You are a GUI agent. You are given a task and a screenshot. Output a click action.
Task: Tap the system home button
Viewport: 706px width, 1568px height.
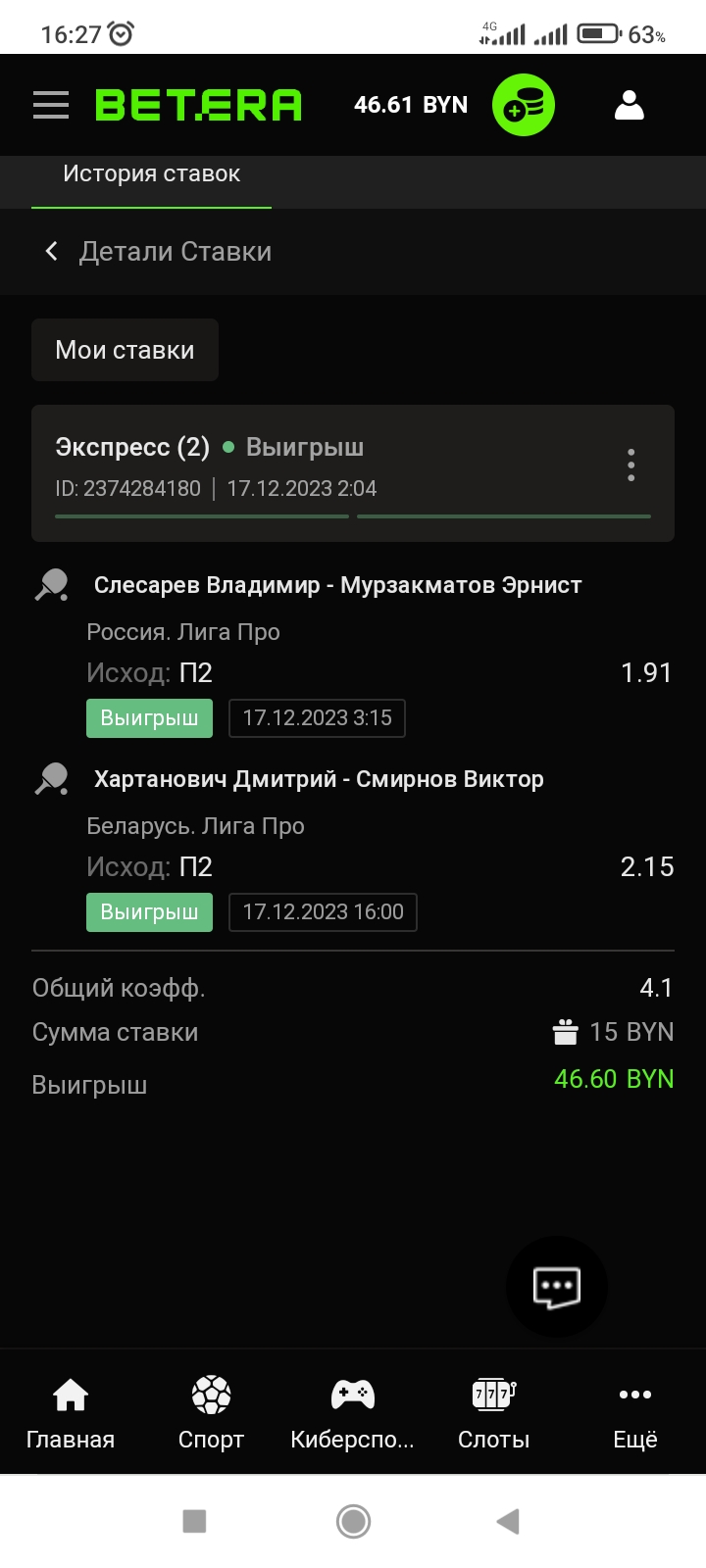point(353,1521)
